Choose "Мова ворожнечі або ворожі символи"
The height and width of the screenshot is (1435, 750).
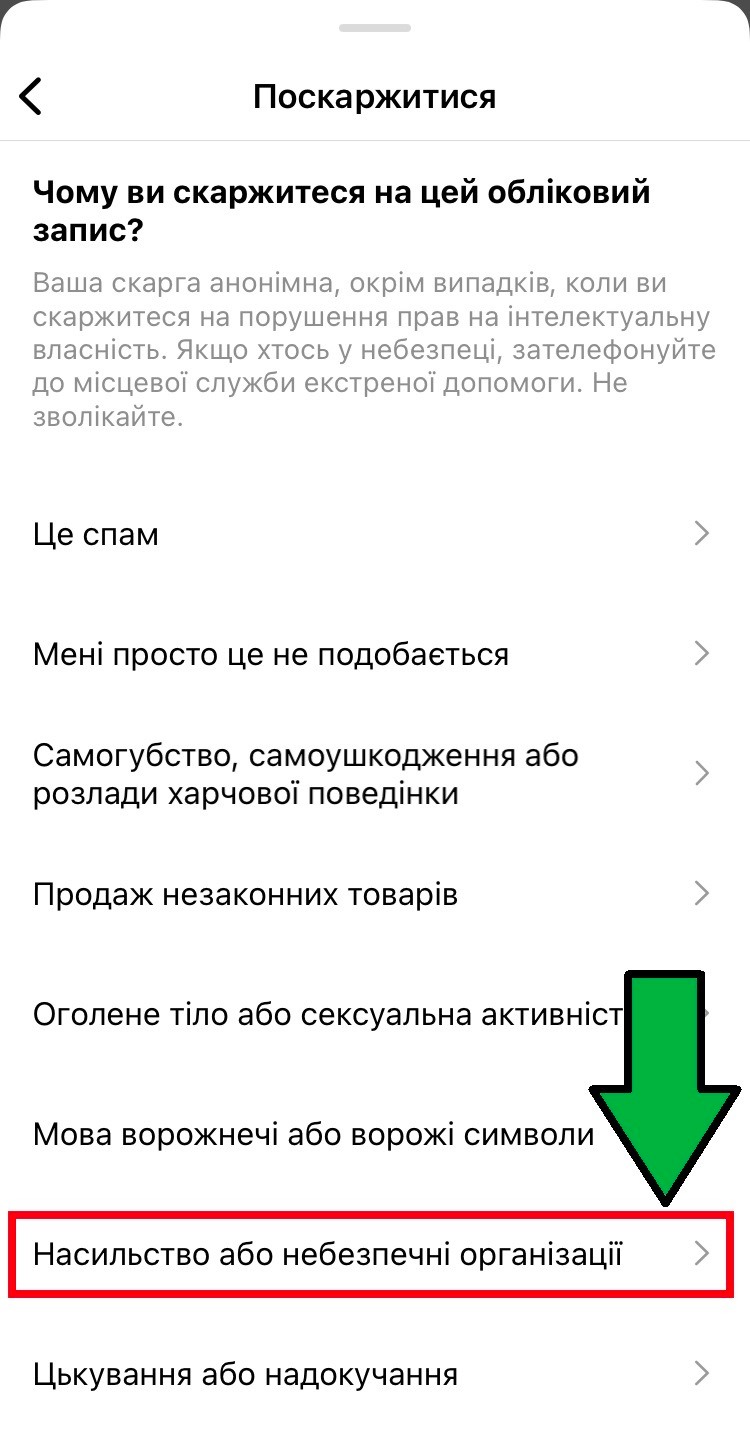click(375, 1134)
